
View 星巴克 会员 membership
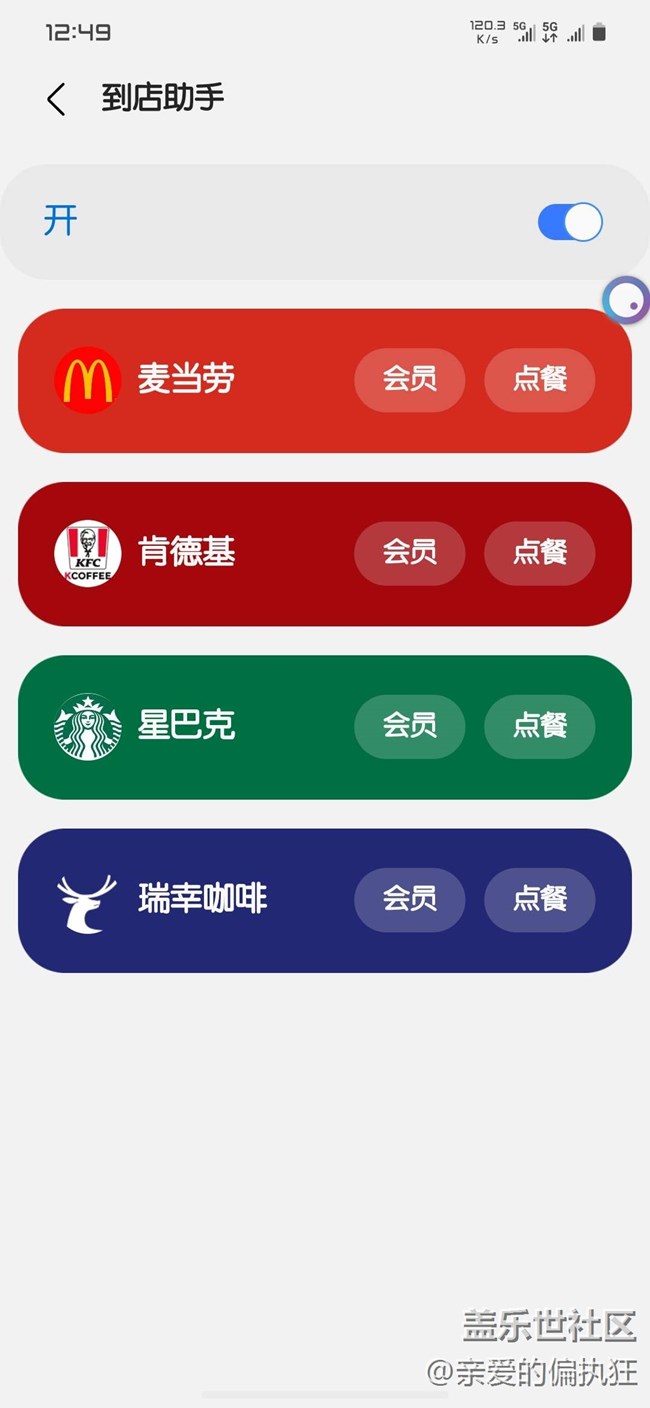409,725
